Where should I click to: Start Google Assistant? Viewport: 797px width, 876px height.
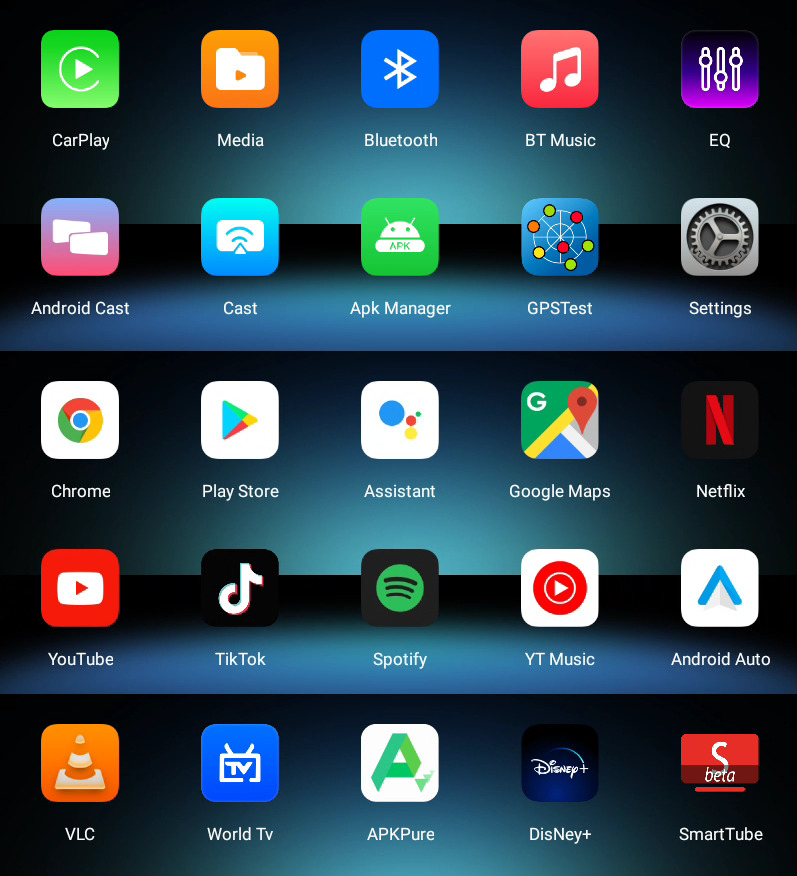(x=400, y=420)
